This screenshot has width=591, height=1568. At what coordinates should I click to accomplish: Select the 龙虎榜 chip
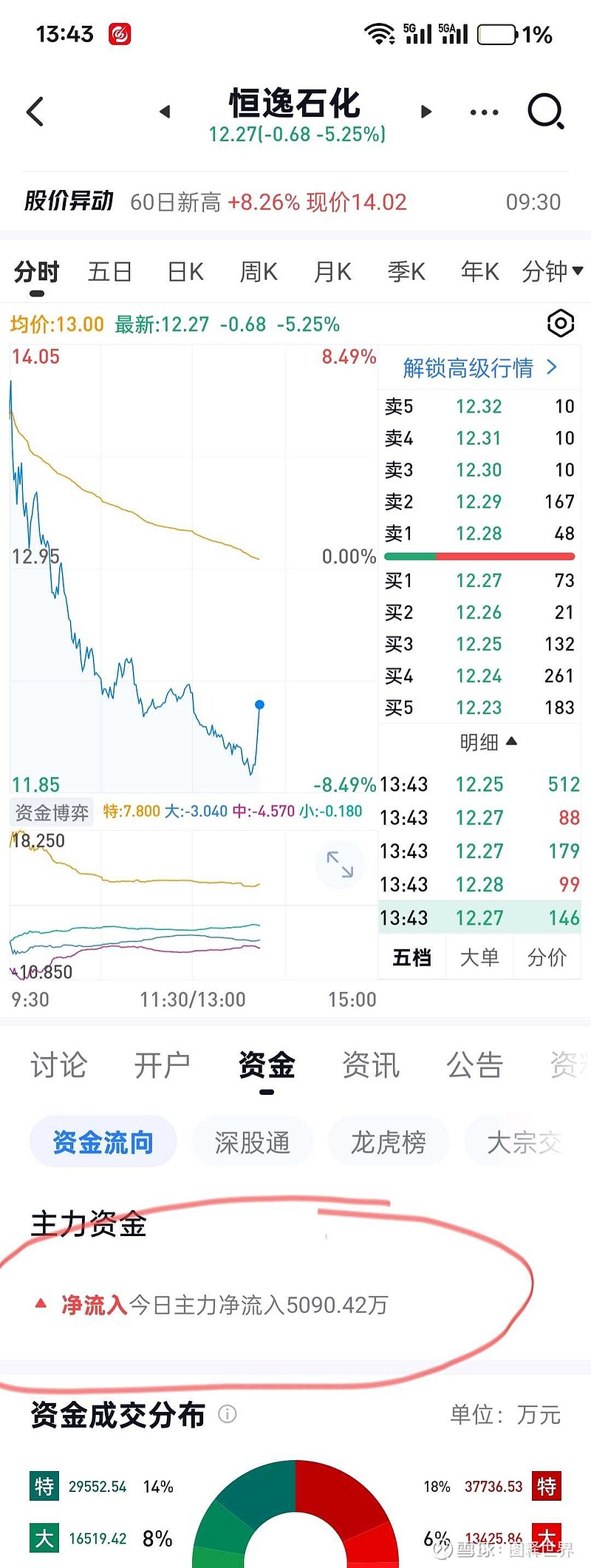click(x=388, y=1142)
